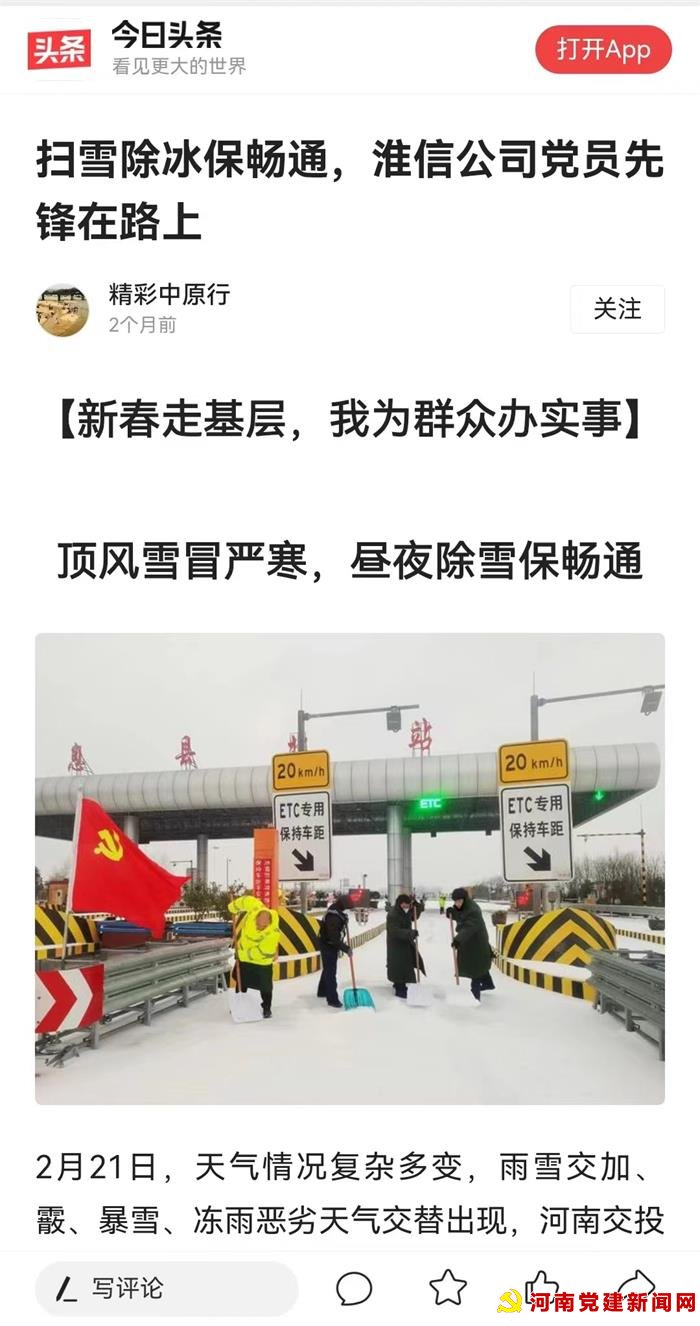700x1326 pixels.
Task: Tap the 写评论 comment field
Action: (166, 1288)
